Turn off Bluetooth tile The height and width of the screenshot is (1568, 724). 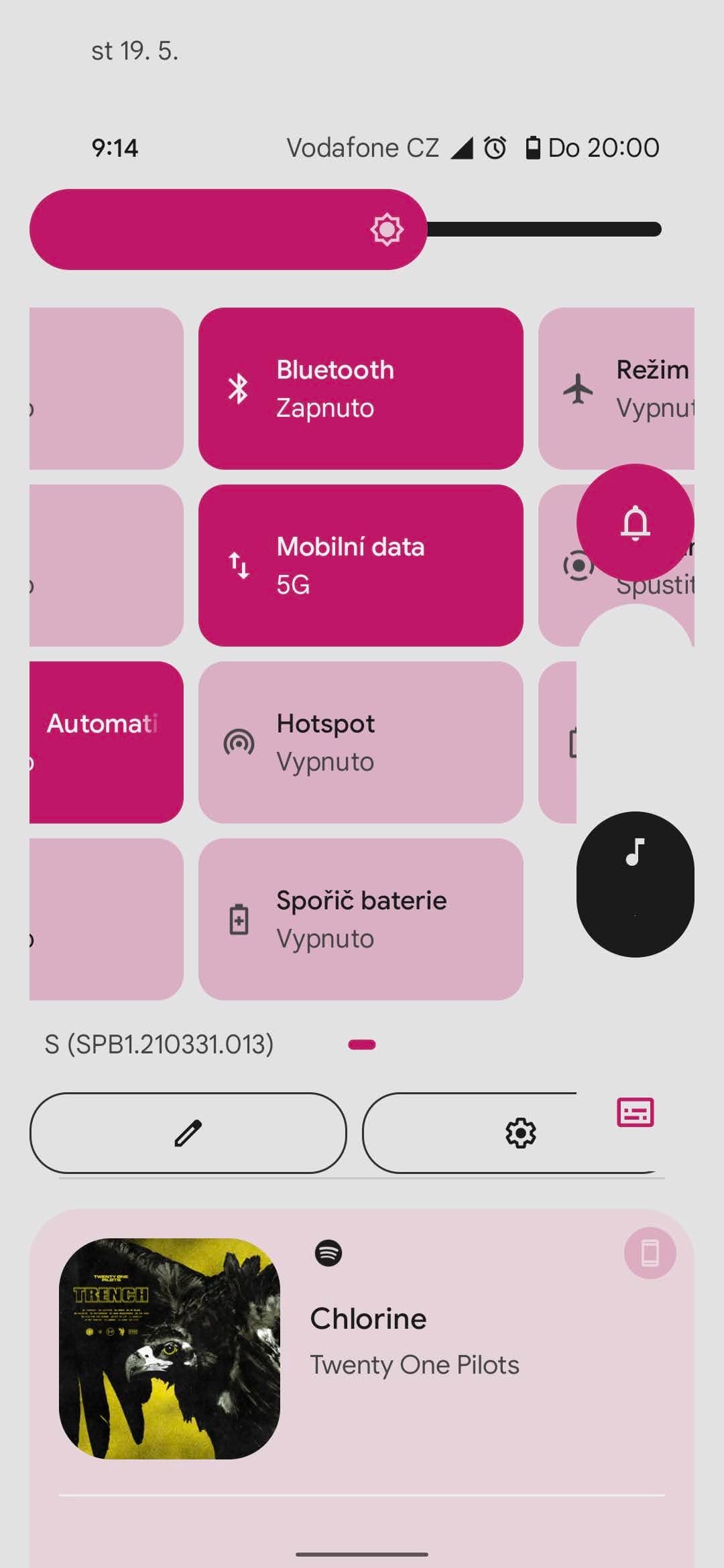[361, 389]
